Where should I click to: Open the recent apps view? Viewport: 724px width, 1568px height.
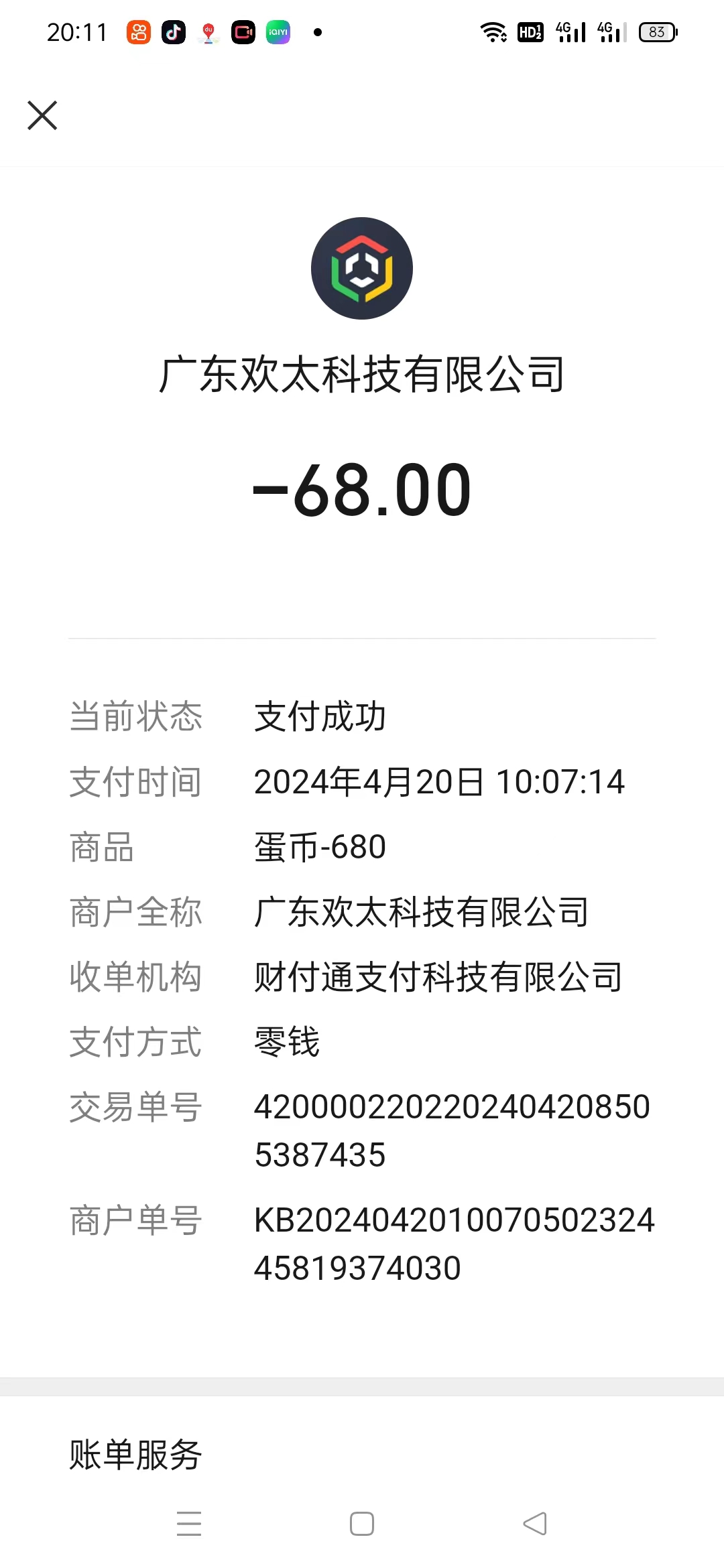point(189,1523)
